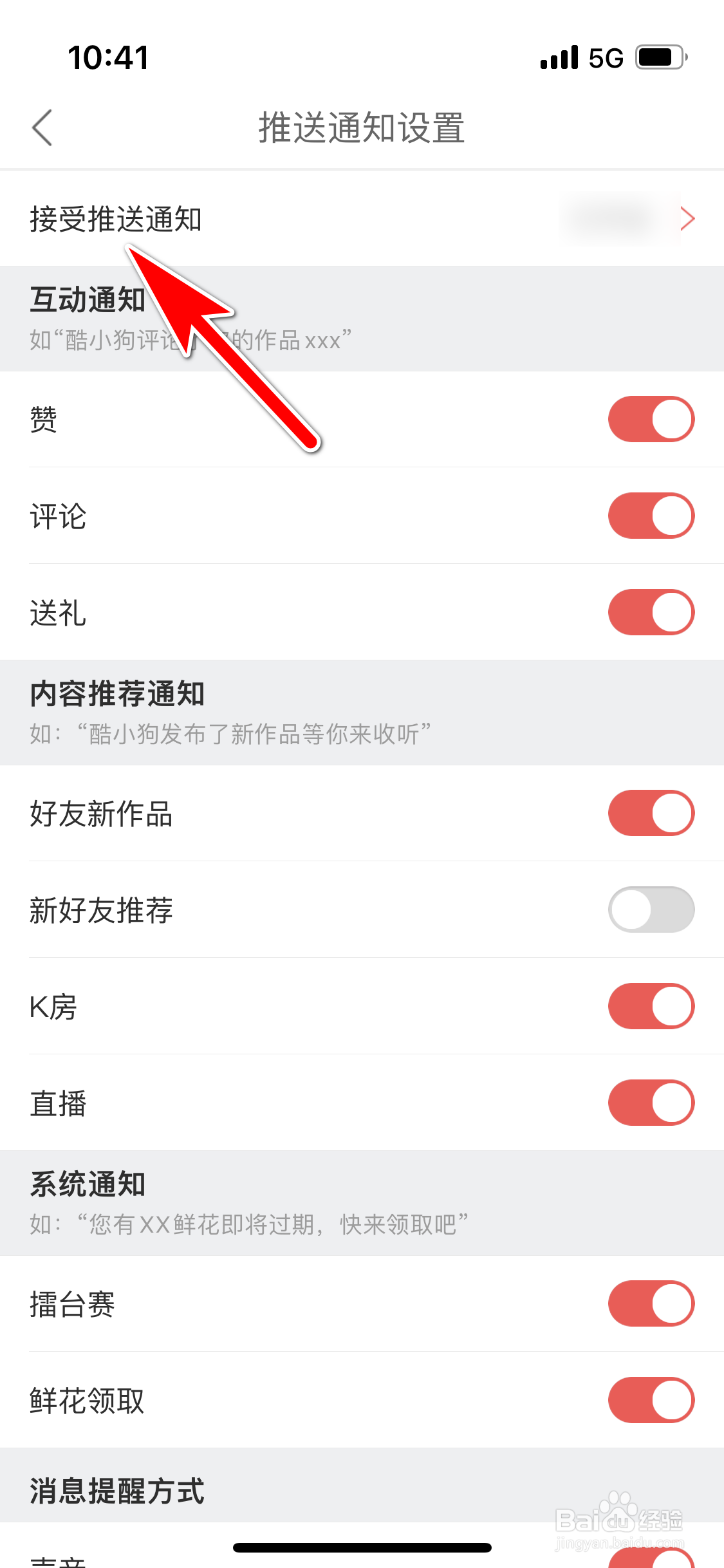
Task: Disable 好友新作品 notifications
Action: pyautogui.click(x=651, y=813)
